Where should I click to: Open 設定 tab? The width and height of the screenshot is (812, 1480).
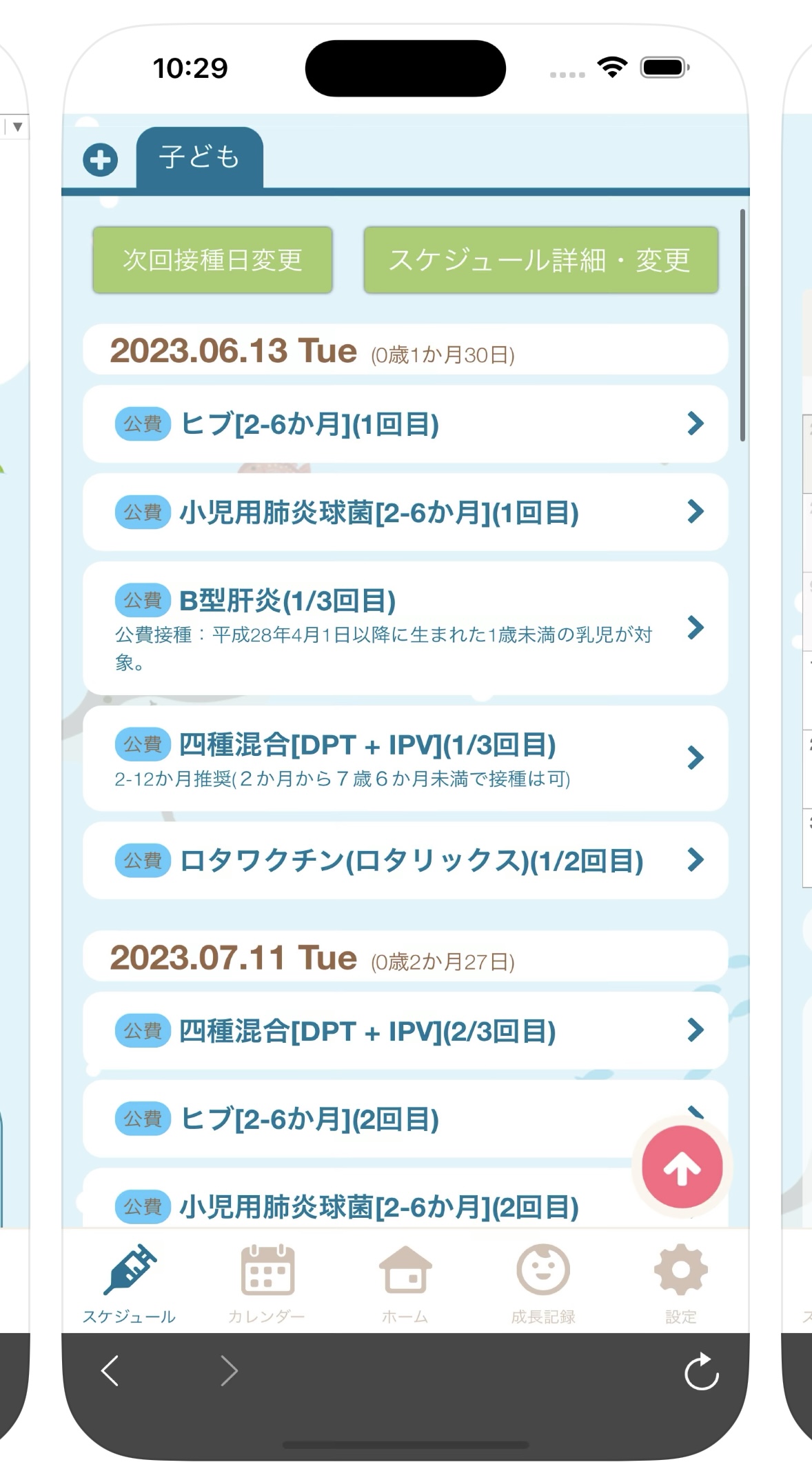pos(681,1284)
